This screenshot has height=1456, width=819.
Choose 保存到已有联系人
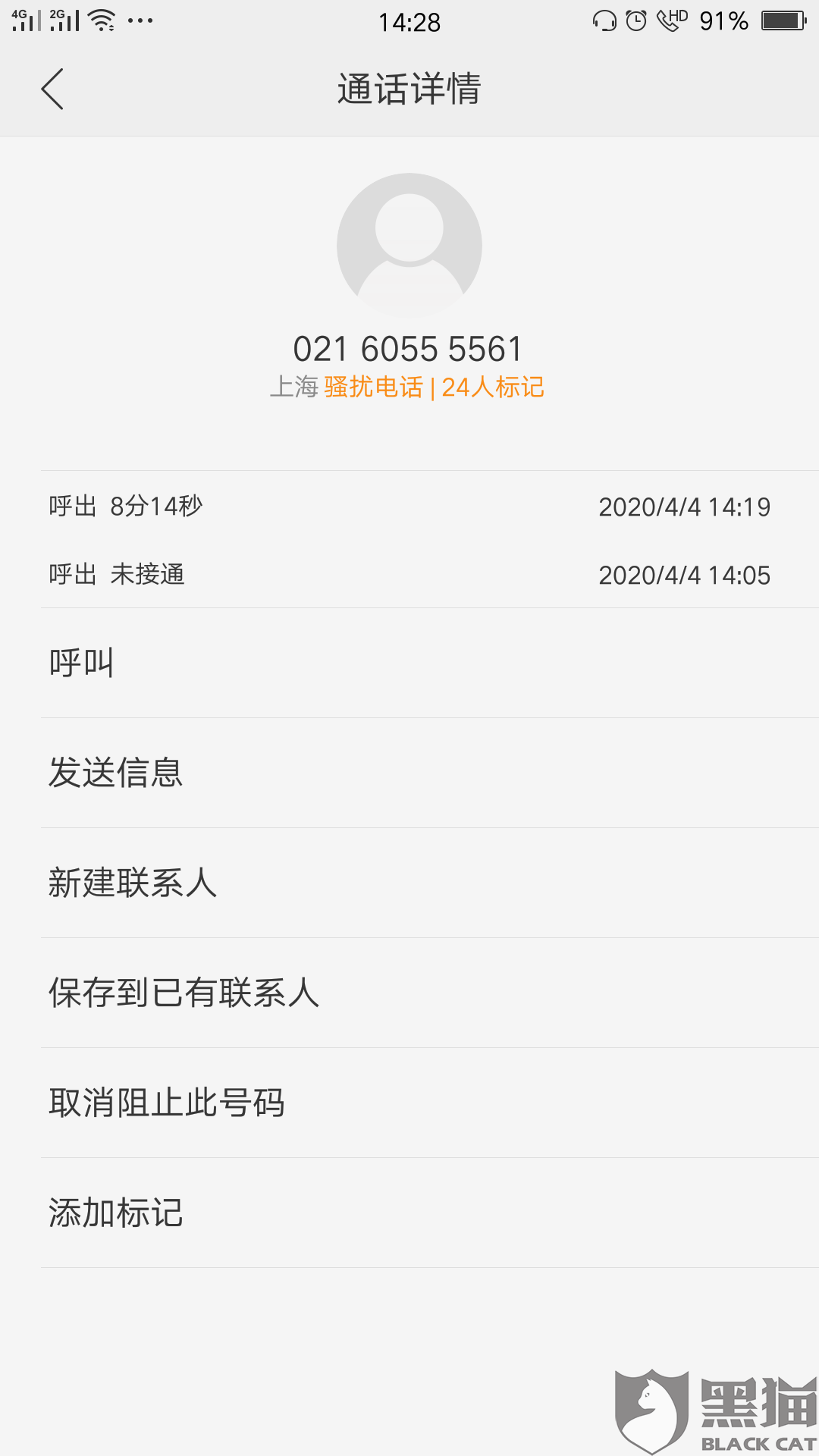[184, 993]
